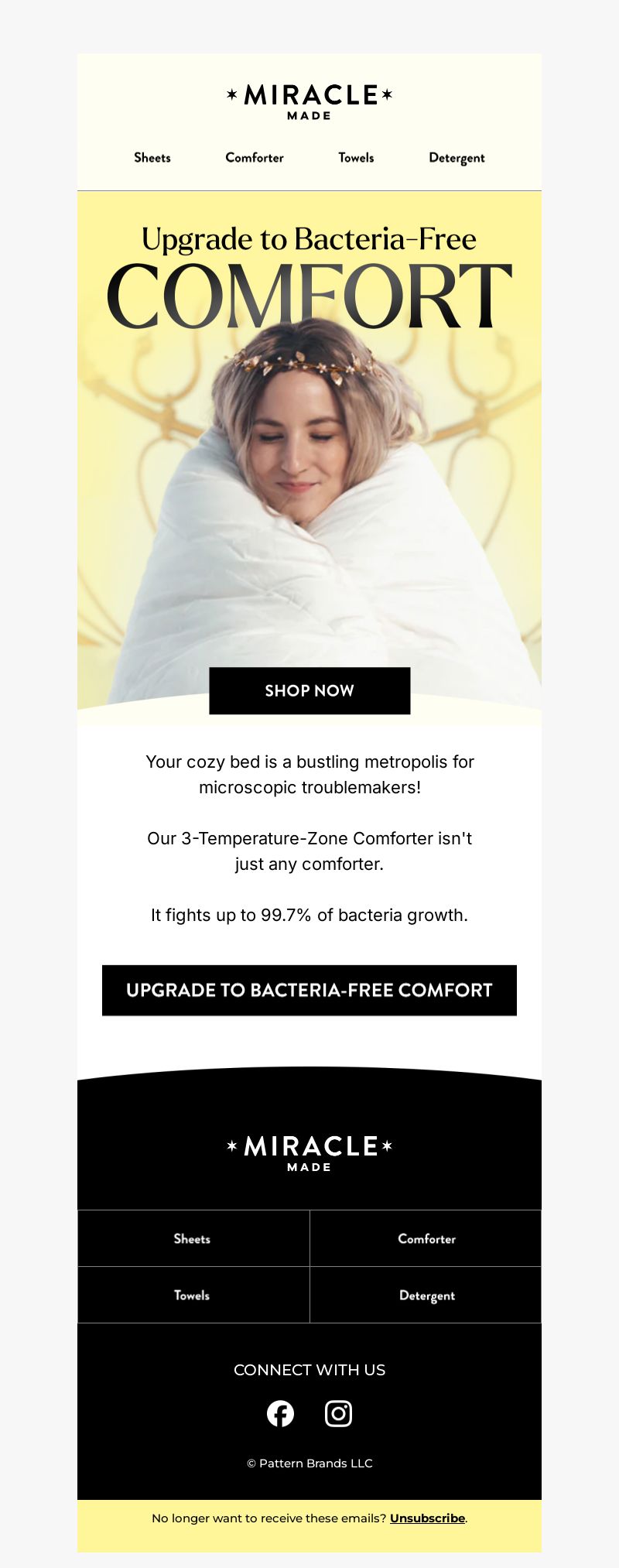The height and width of the screenshot is (1568, 619).
Task: Open the Towels link in top navigation
Action: tap(356, 158)
